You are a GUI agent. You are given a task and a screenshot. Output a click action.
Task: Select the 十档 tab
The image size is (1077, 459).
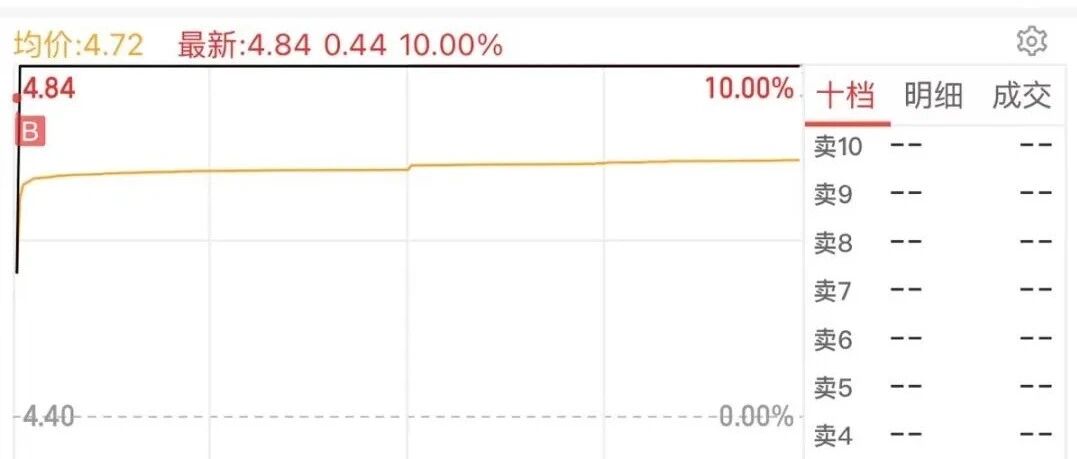pos(847,96)
